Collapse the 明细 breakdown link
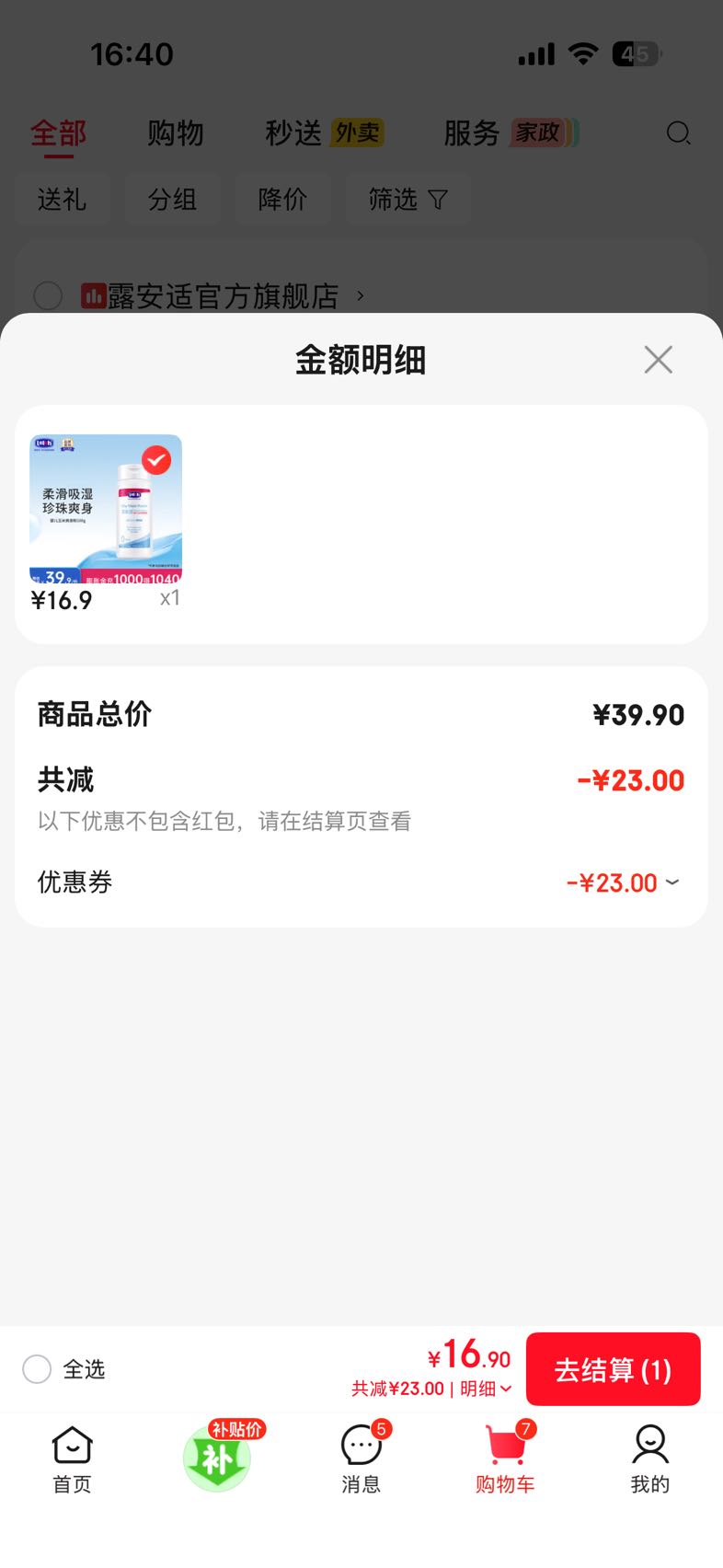The width and height of the screenshot is (723, 1568). 487,1389
